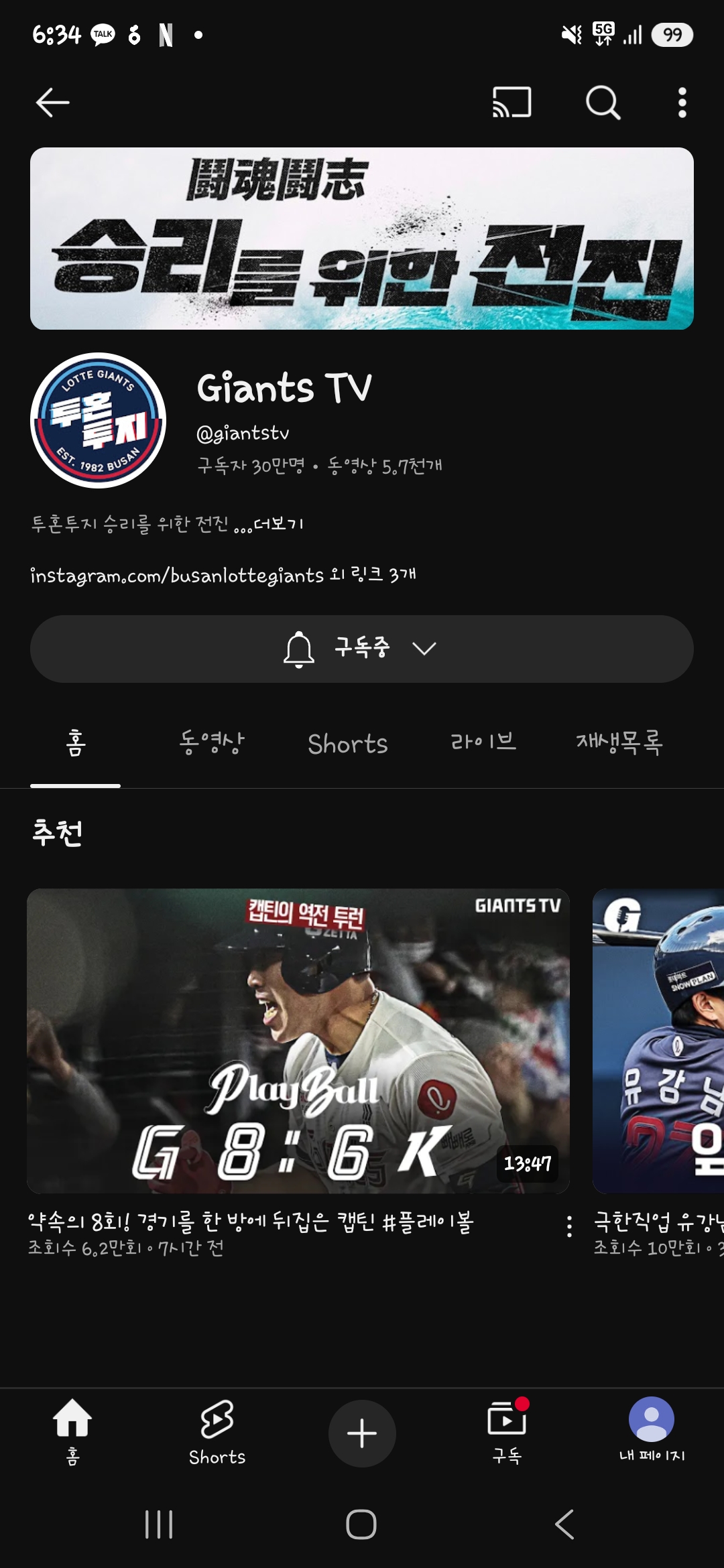Open options for the 약속의 8회 video
Screen dimensions: 724x1568
569,1226
